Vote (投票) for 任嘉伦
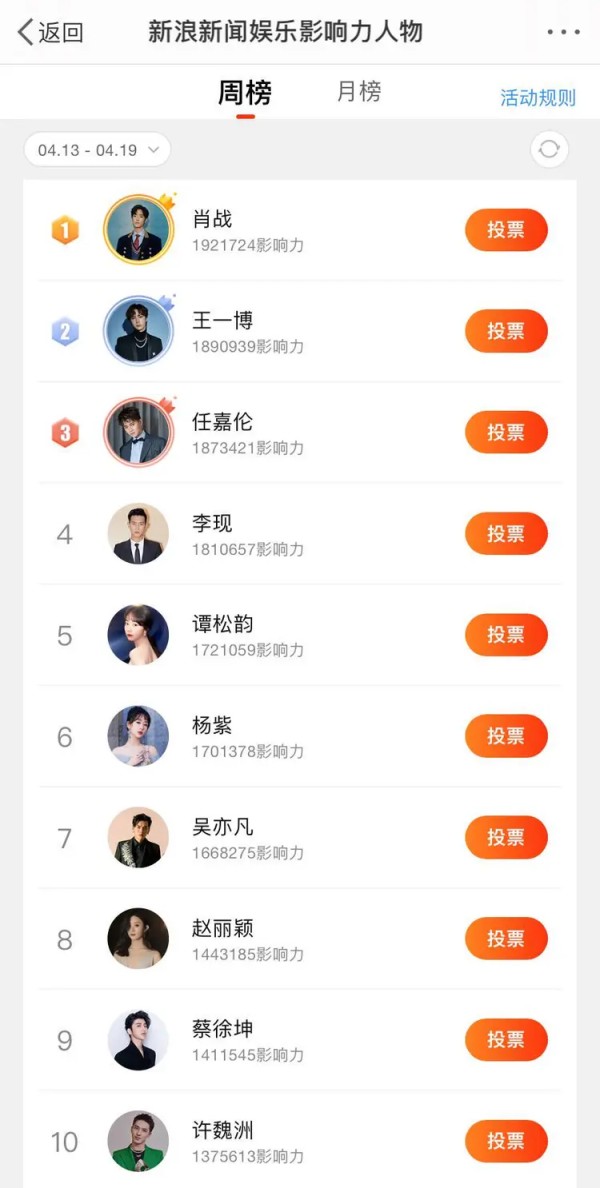 tap(506, 432)
